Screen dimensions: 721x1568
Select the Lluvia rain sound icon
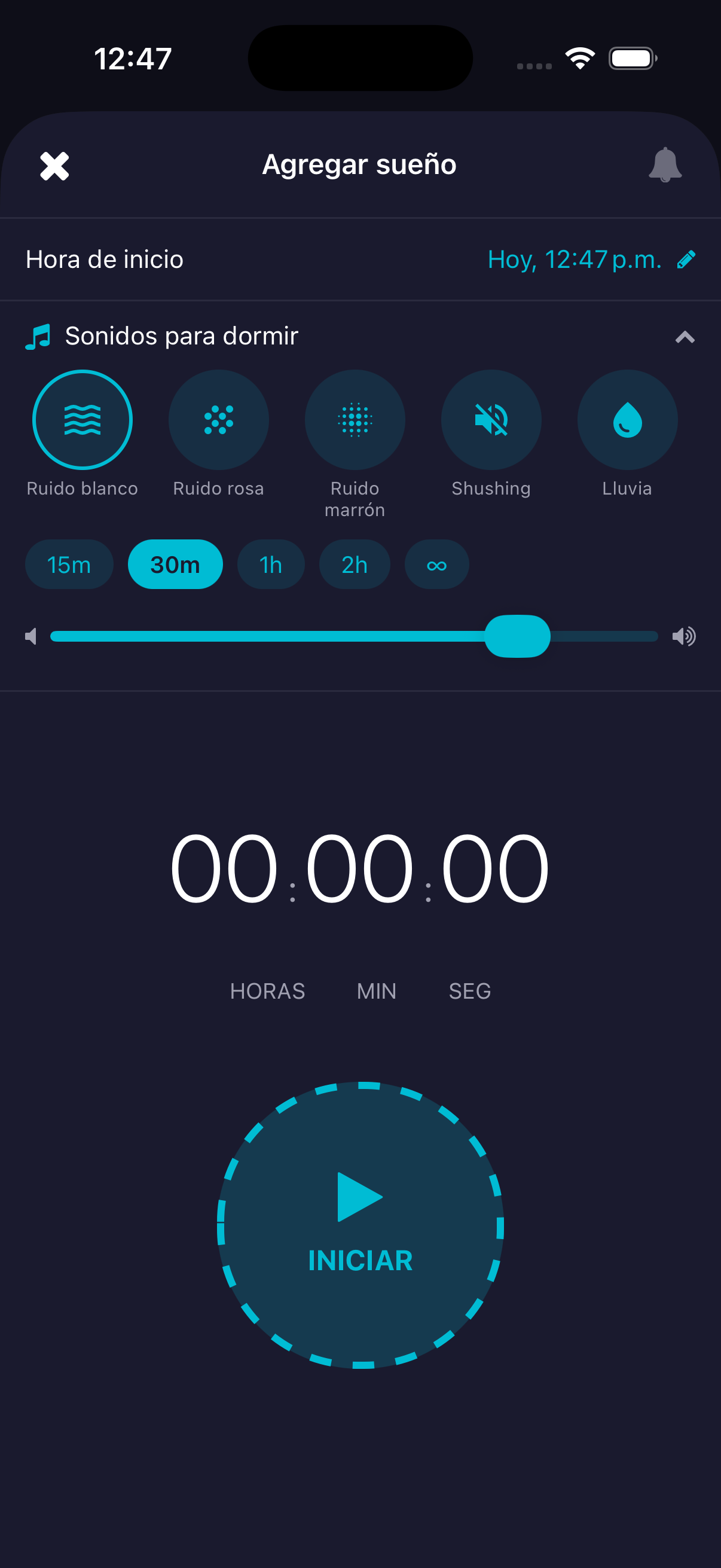pyautogui.click(x=627, y=420)
